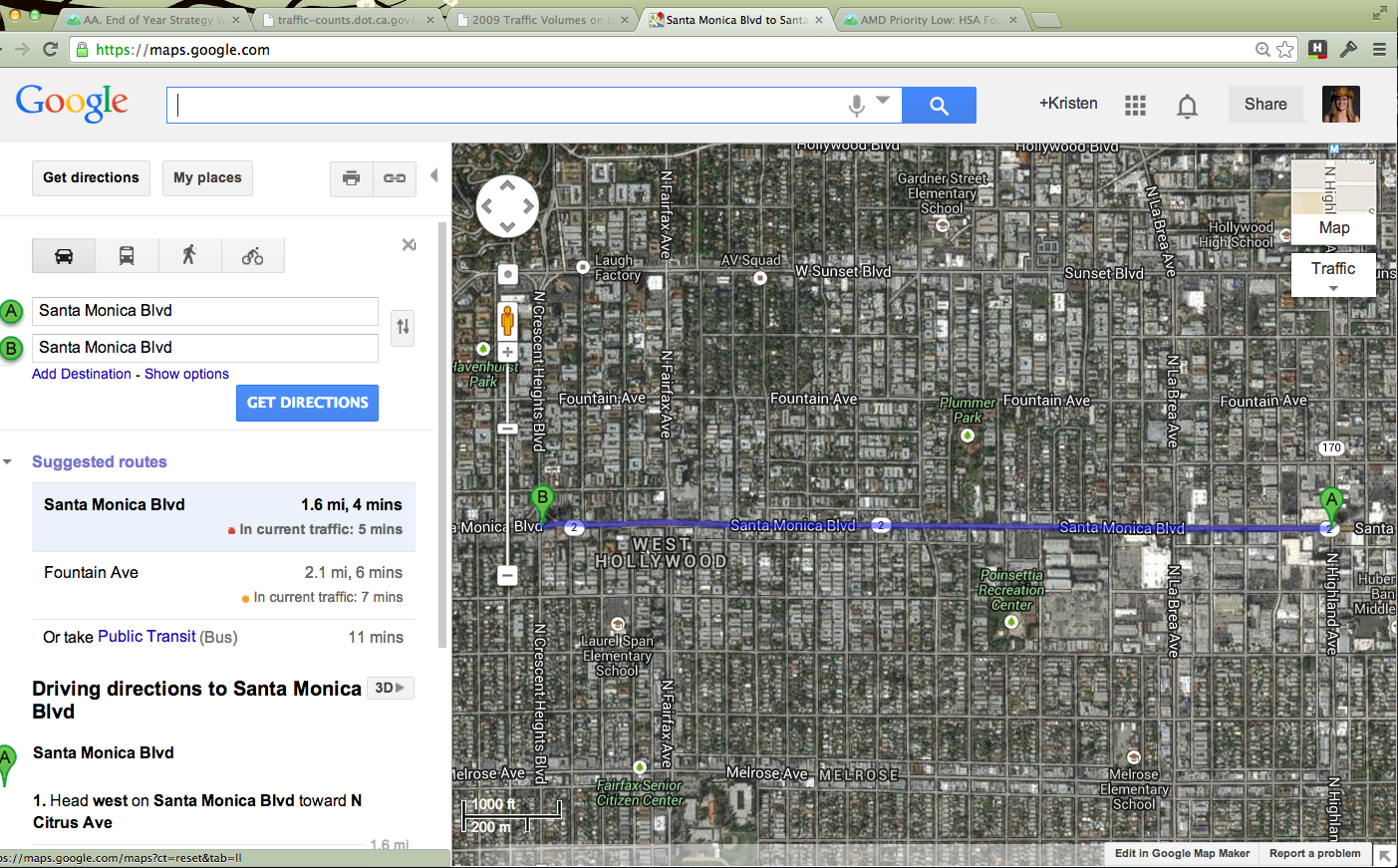
Task: Open My places
Action: [207, 178]
